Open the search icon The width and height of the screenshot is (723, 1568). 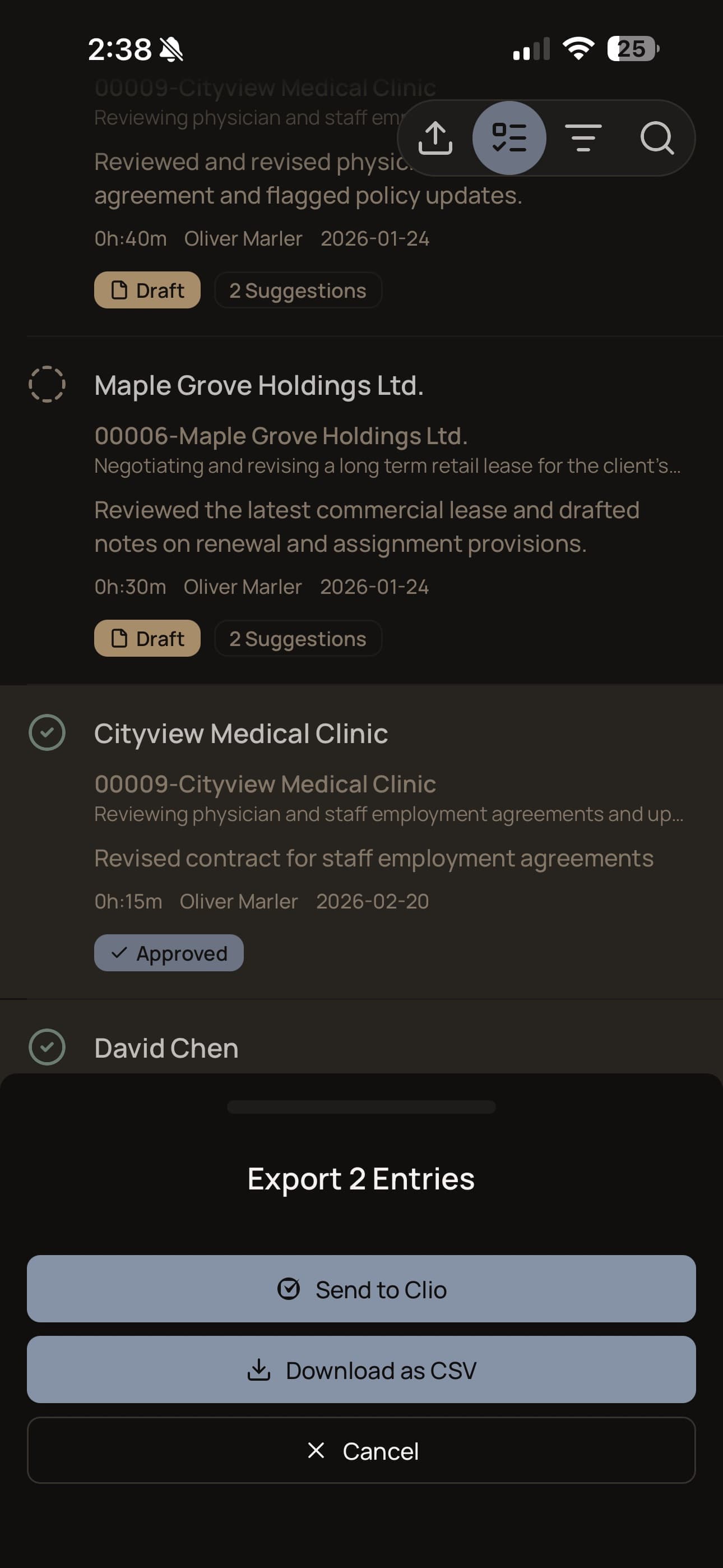[x=657, y=138]
